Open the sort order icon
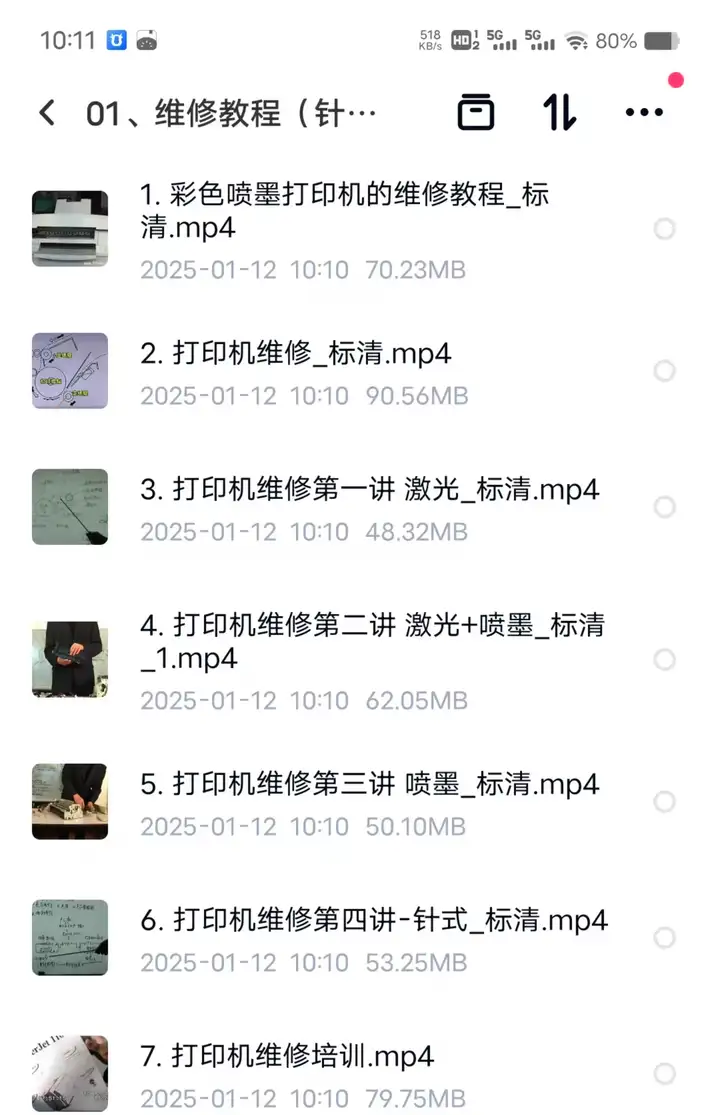This screenshot has width=720, height=1115. (558, 112)
